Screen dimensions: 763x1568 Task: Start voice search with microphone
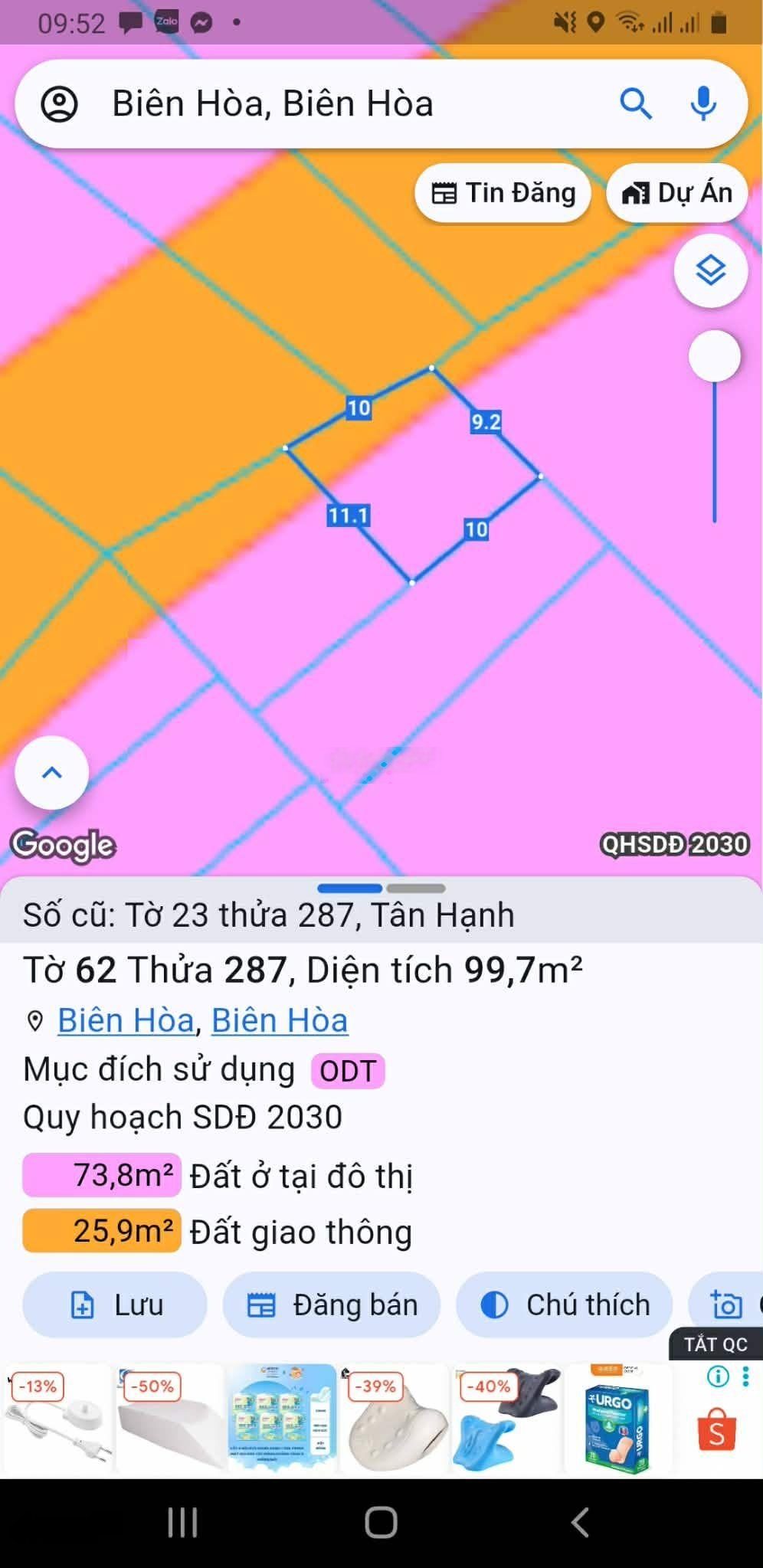click(x=702, y=103)
